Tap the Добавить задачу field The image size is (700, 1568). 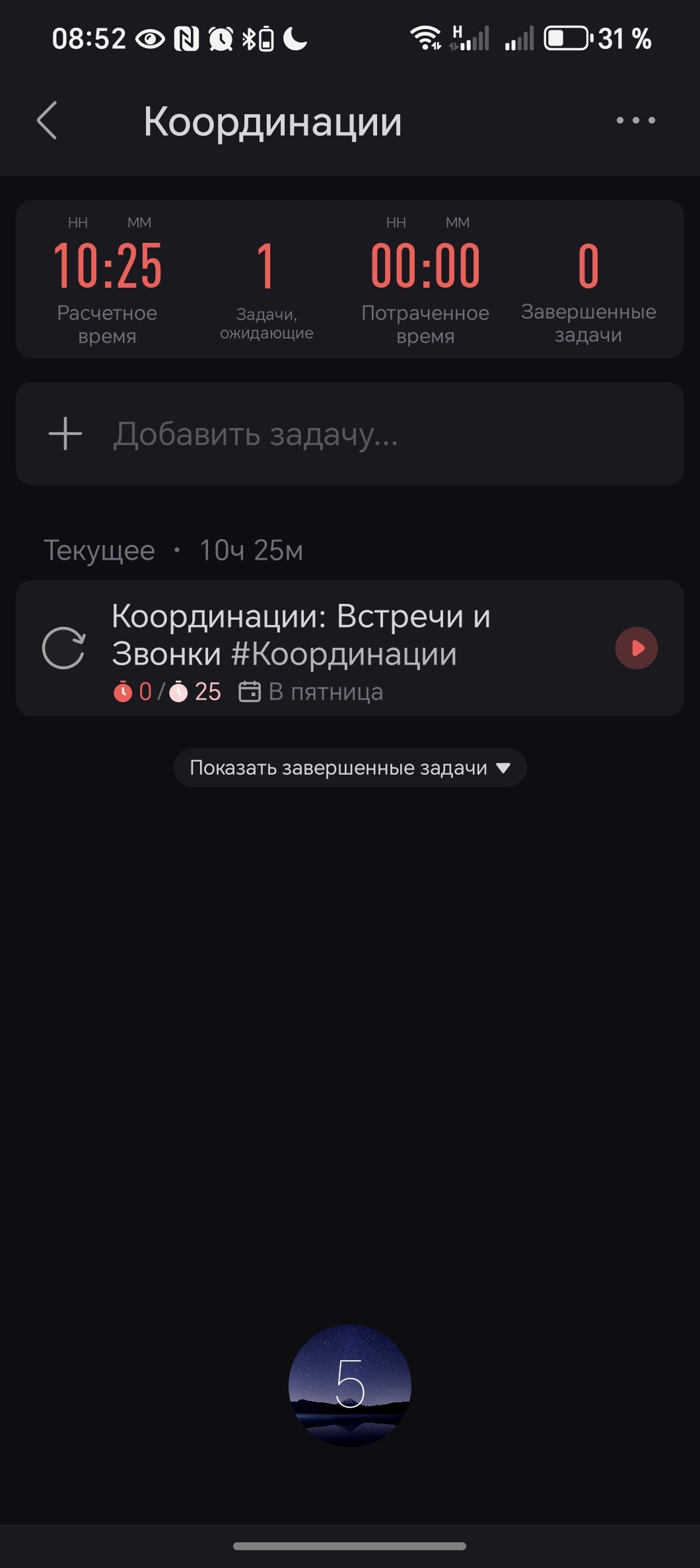[x=350, y=434]
